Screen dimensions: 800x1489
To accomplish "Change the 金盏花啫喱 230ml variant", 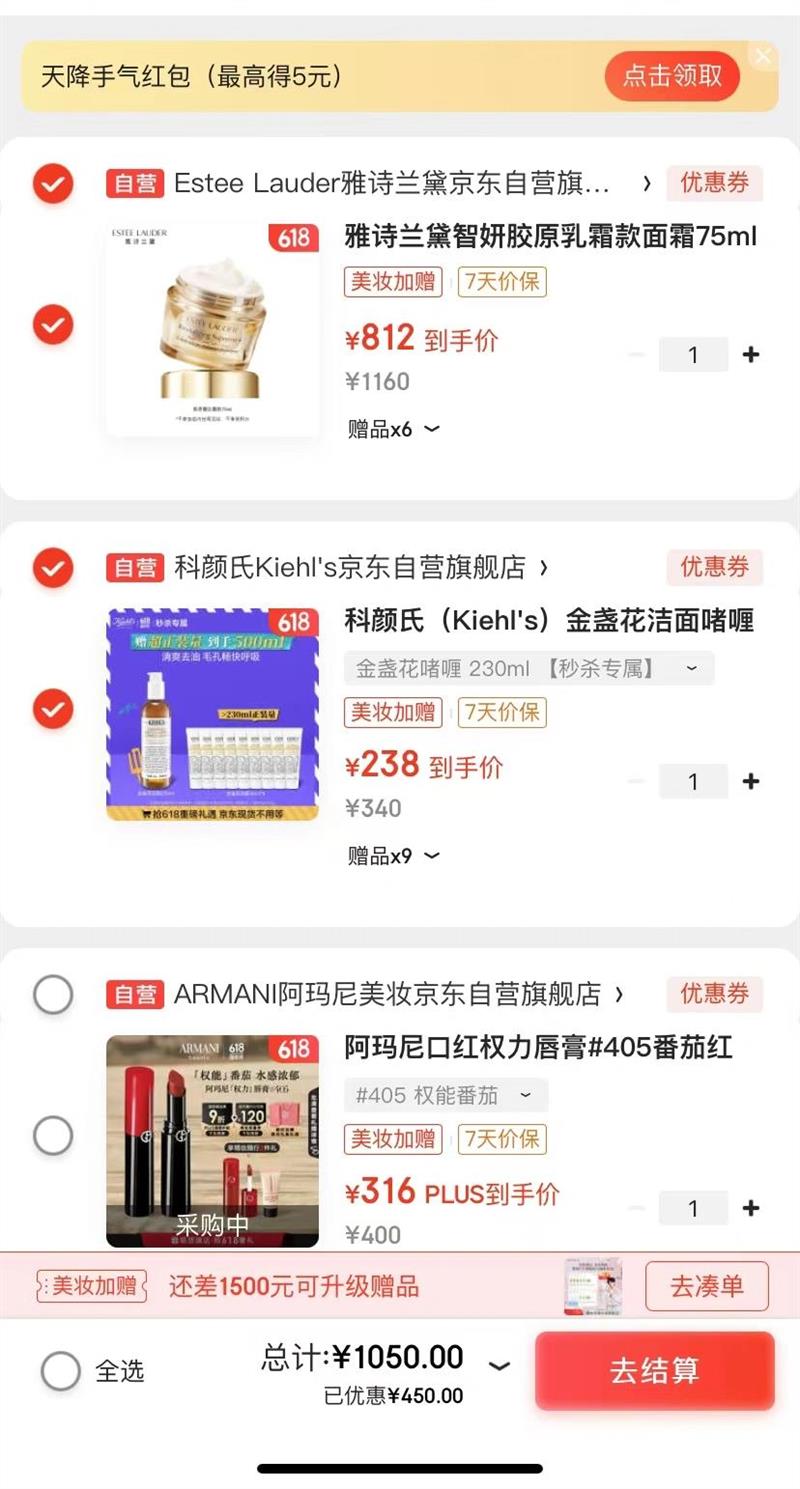I will (528, 668).
